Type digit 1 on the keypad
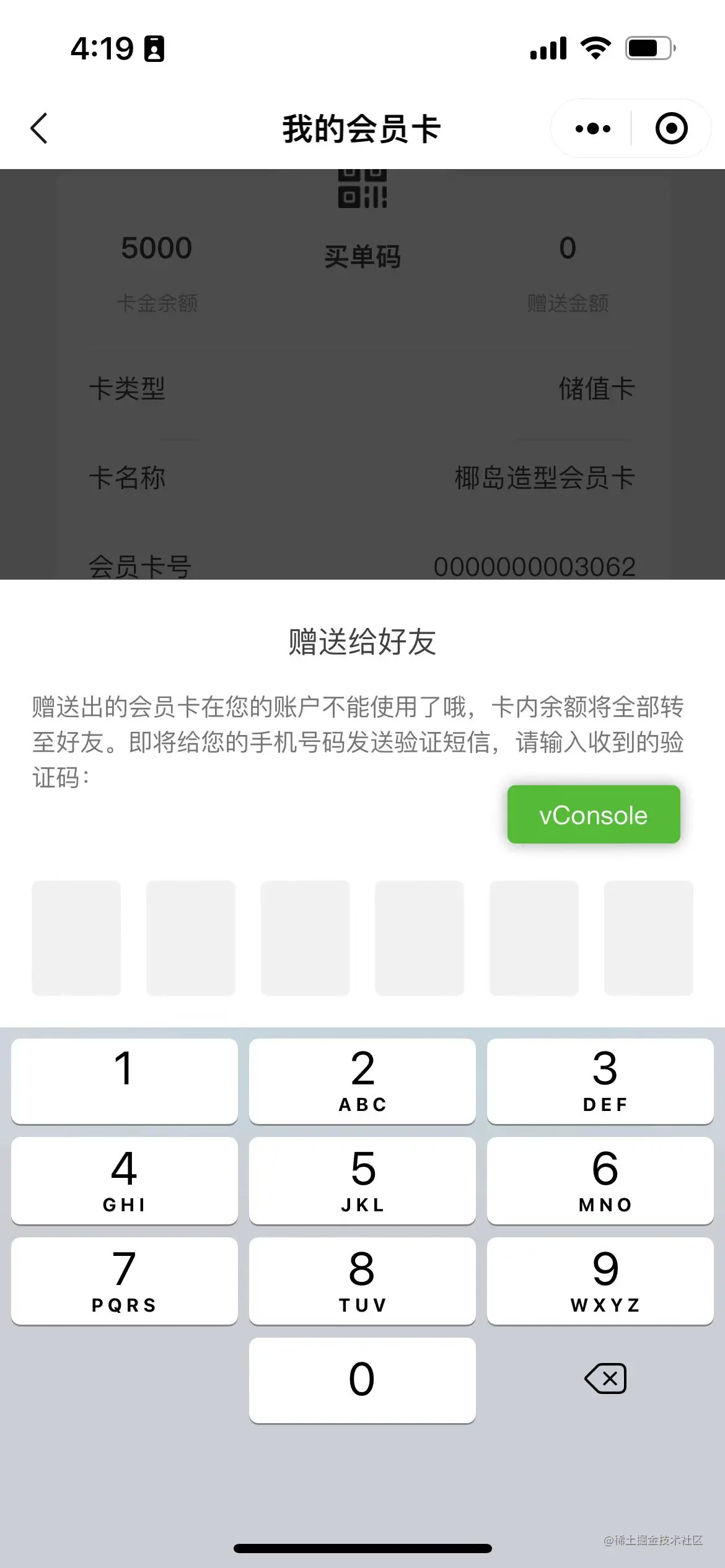 (x=124, y=1081)
